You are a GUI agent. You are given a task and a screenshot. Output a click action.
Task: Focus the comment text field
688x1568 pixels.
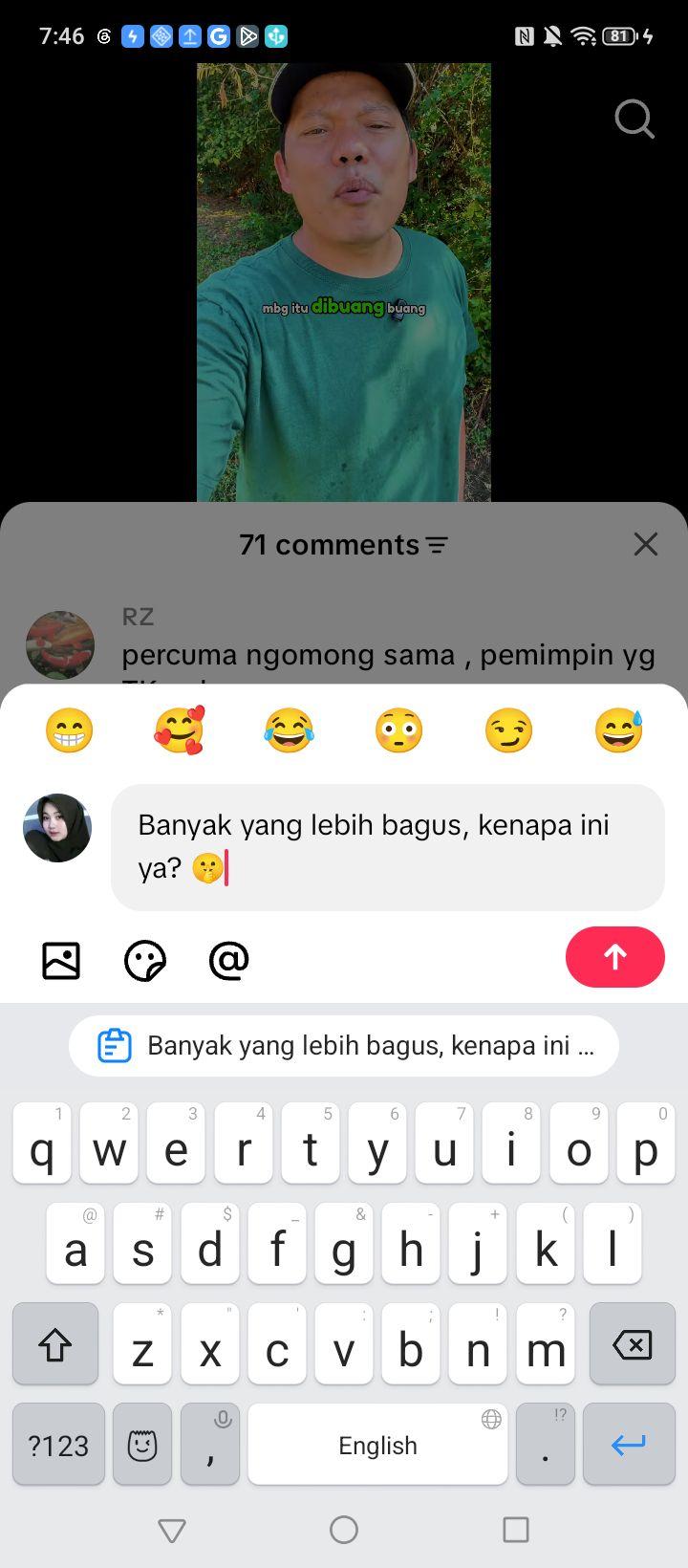pos(388,847)
